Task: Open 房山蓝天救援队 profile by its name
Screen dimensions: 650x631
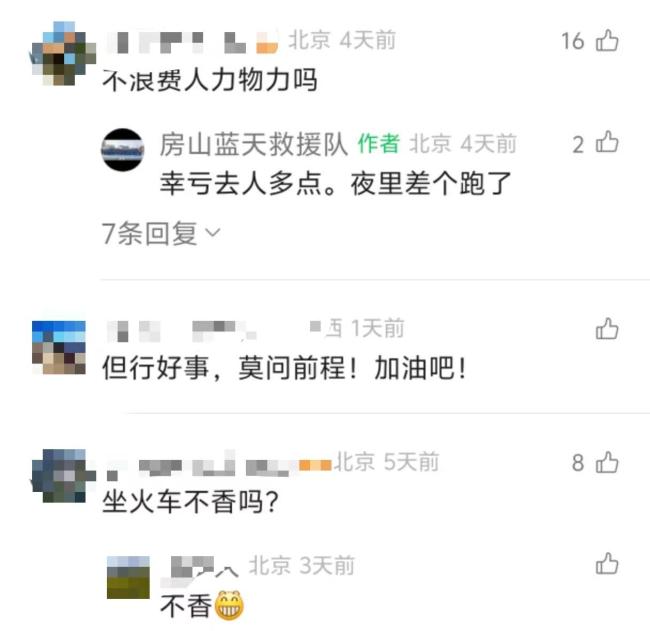Action: (x=254, y=144)
